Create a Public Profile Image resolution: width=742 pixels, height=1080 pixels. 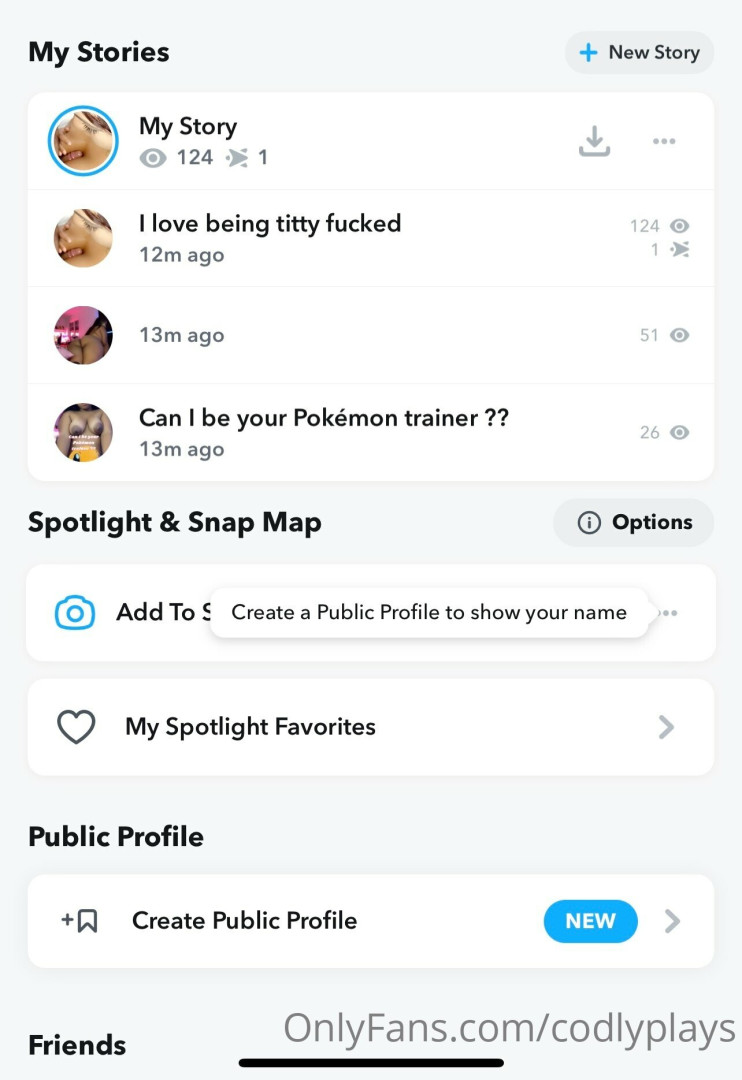tap(370, 921)
